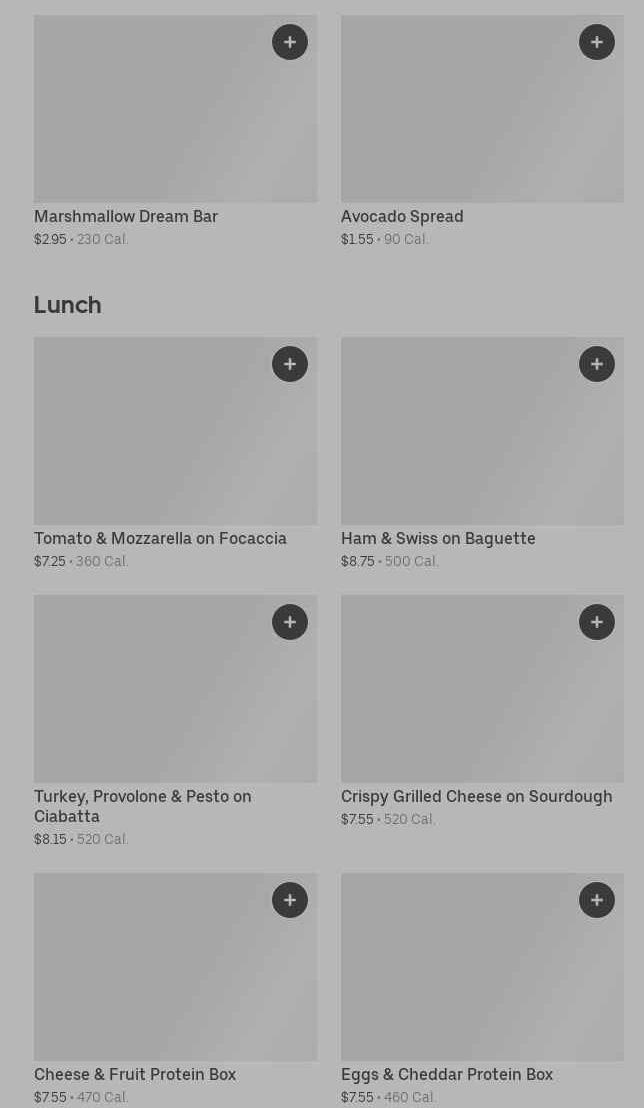
Task: Add Marshmallow Dream Bar to order
Action: click(290, 42)
